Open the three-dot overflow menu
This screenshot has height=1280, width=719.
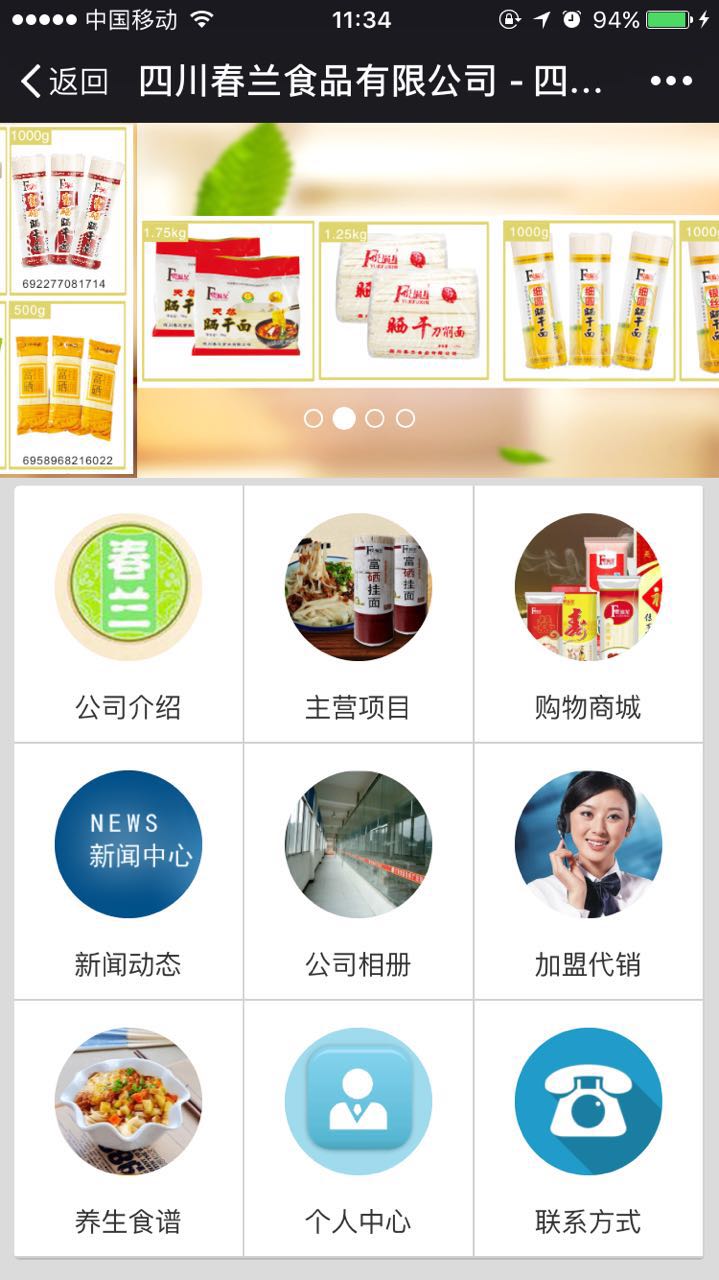[x=671, y=82]
